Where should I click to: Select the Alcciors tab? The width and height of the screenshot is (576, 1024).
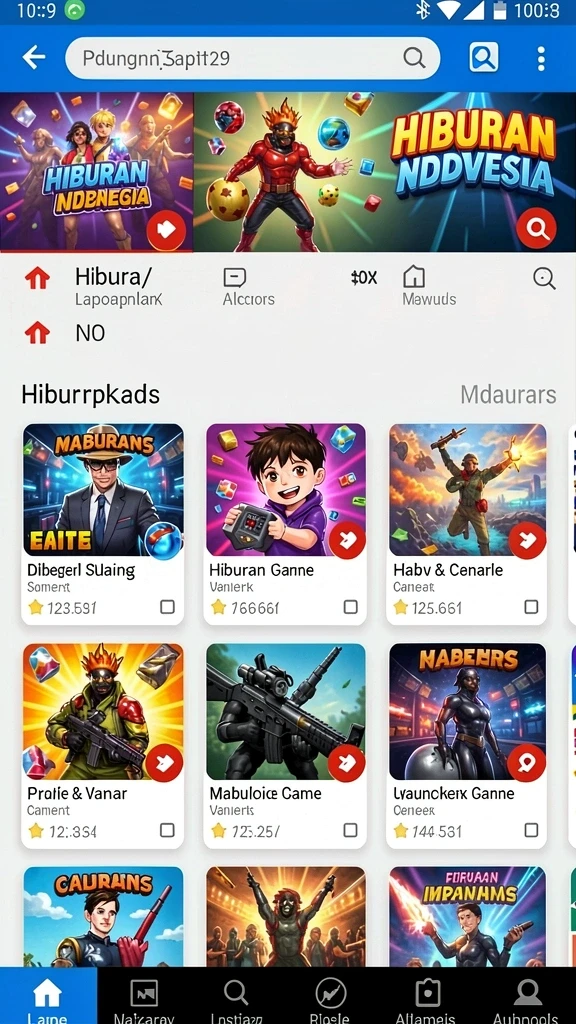click(x=248, y=287)
